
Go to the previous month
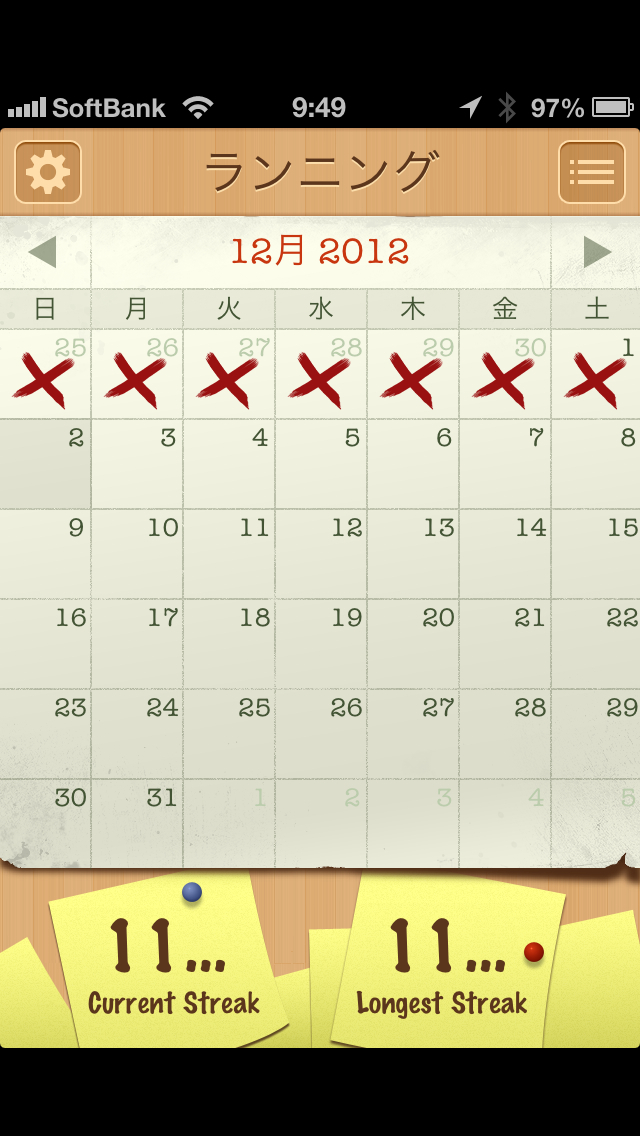[x=43, y=252]
